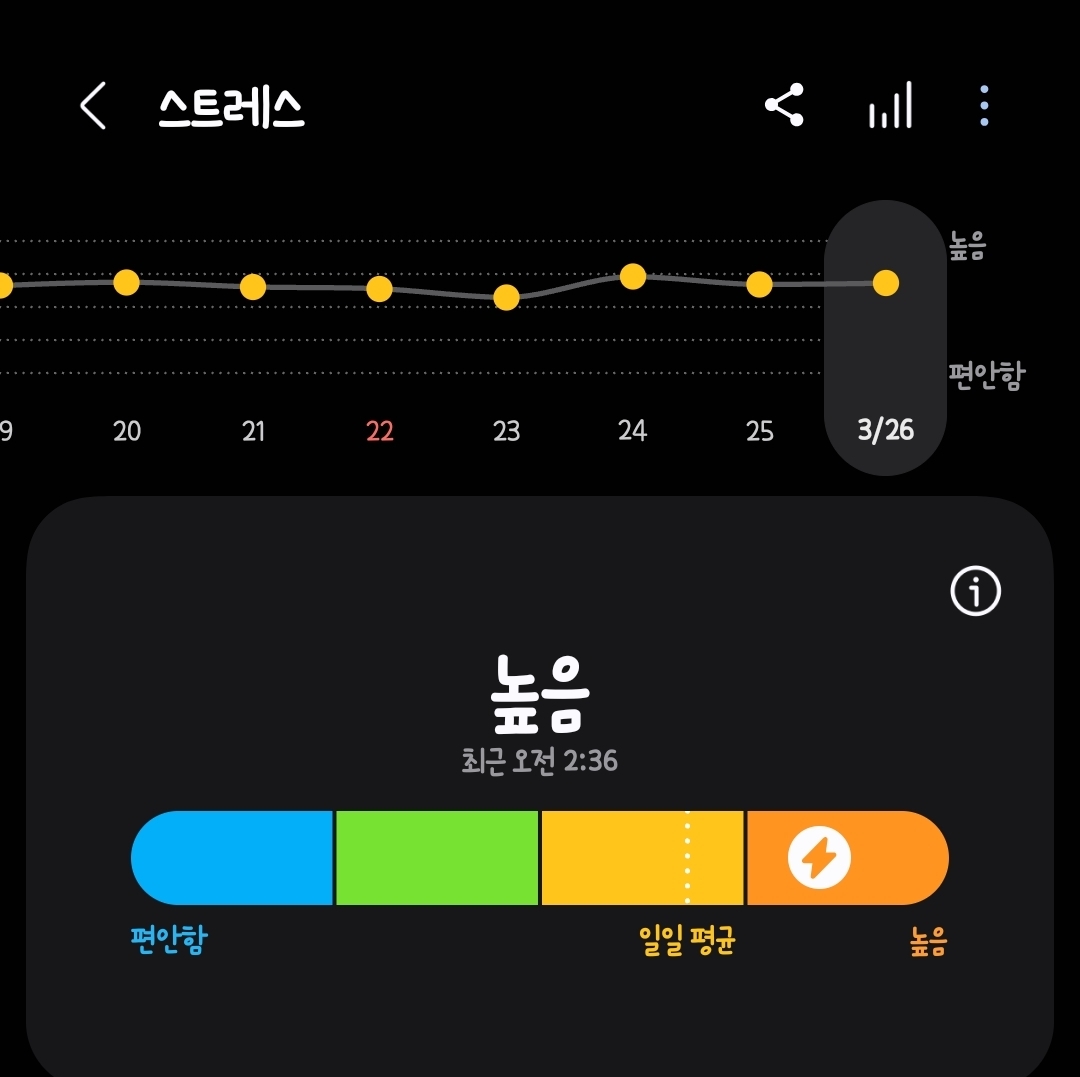
Task: Select the data point for day 24
Action: (632, 276)
